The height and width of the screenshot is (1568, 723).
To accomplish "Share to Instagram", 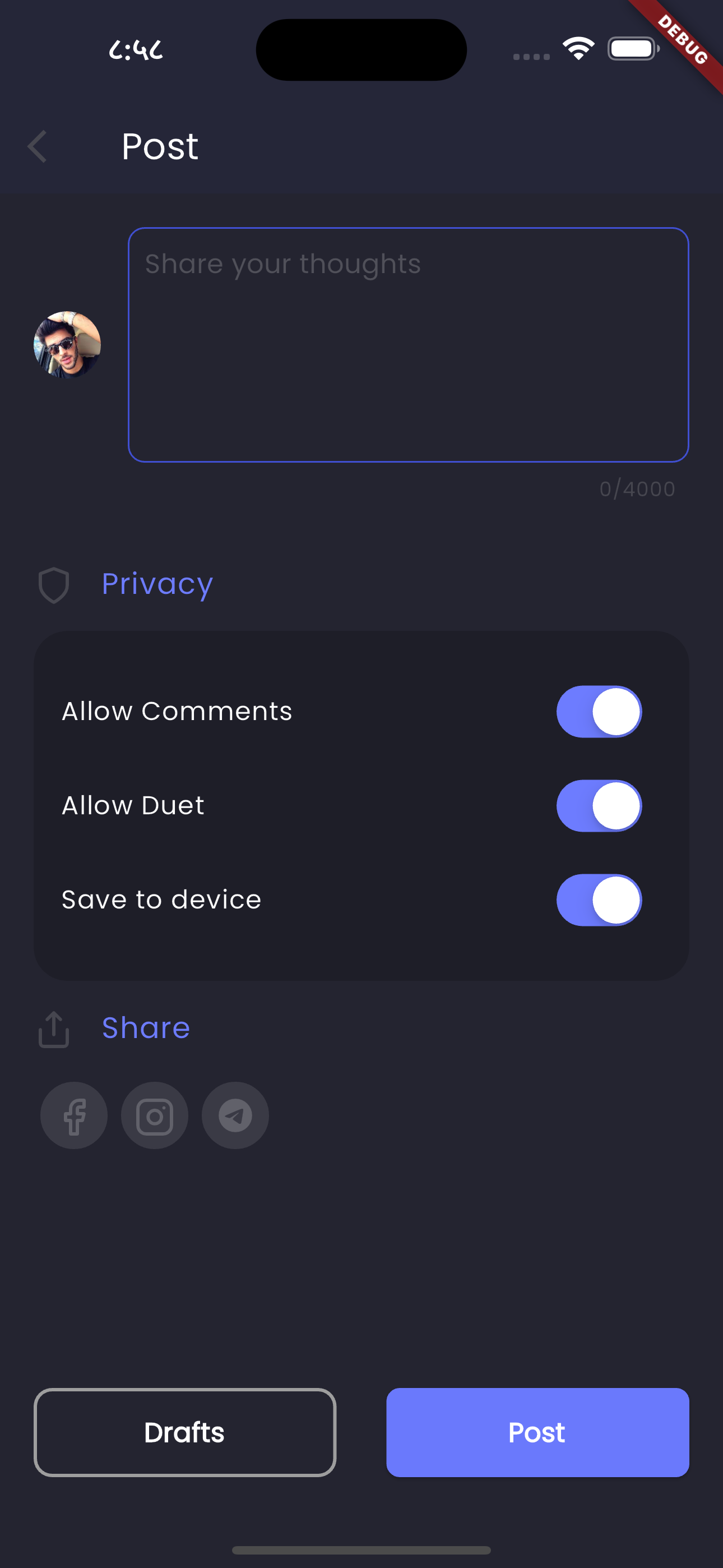I will [155, 1115].
